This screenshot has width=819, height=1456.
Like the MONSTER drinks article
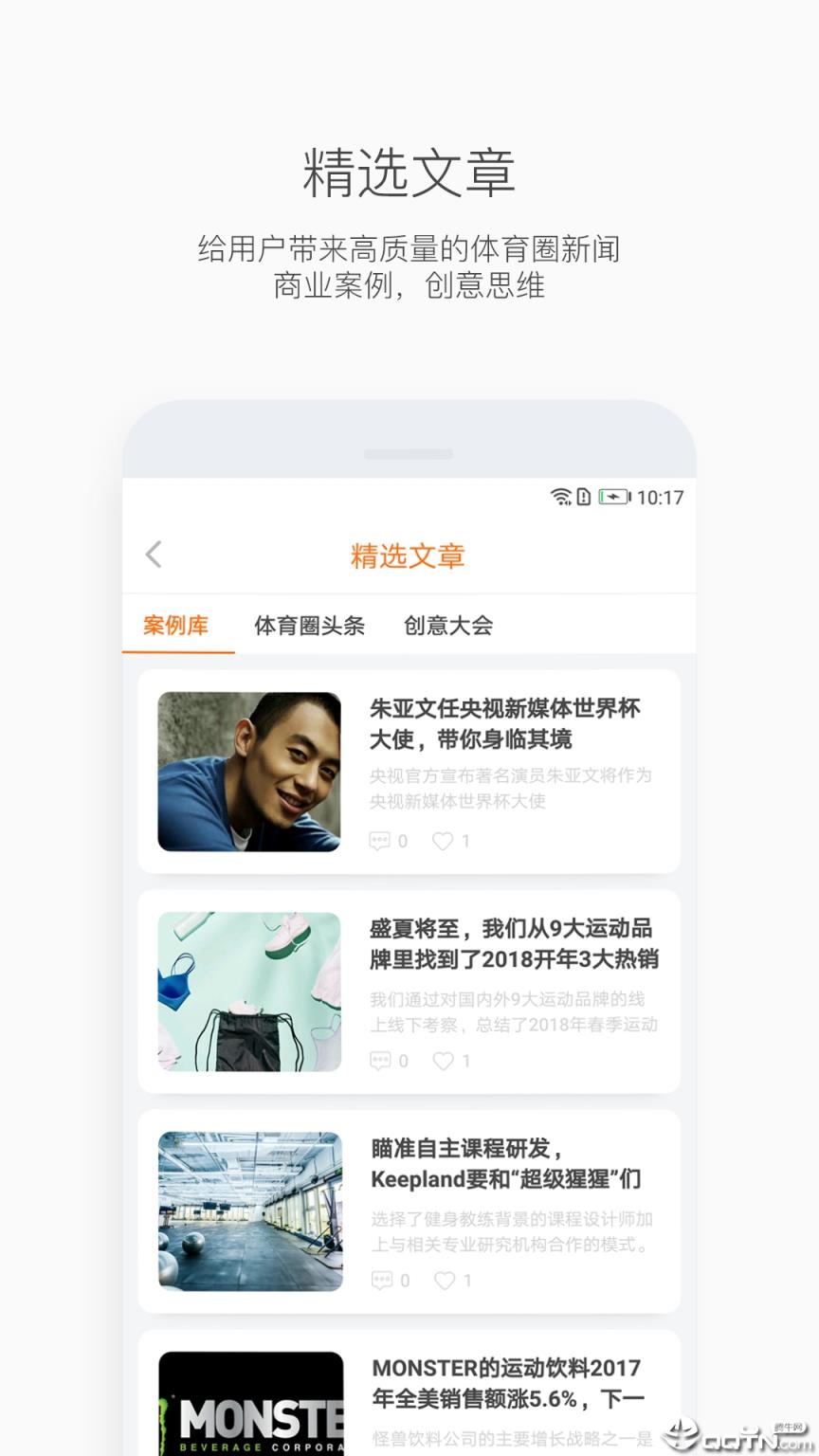coord(444,1452)
